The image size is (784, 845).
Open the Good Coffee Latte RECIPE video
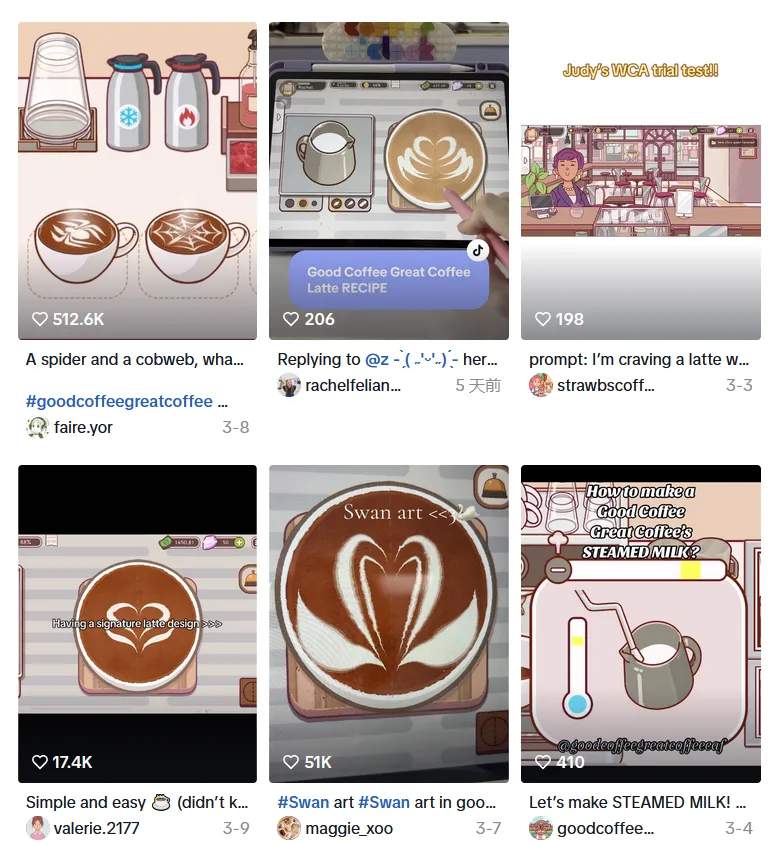(x=388, y=180)
